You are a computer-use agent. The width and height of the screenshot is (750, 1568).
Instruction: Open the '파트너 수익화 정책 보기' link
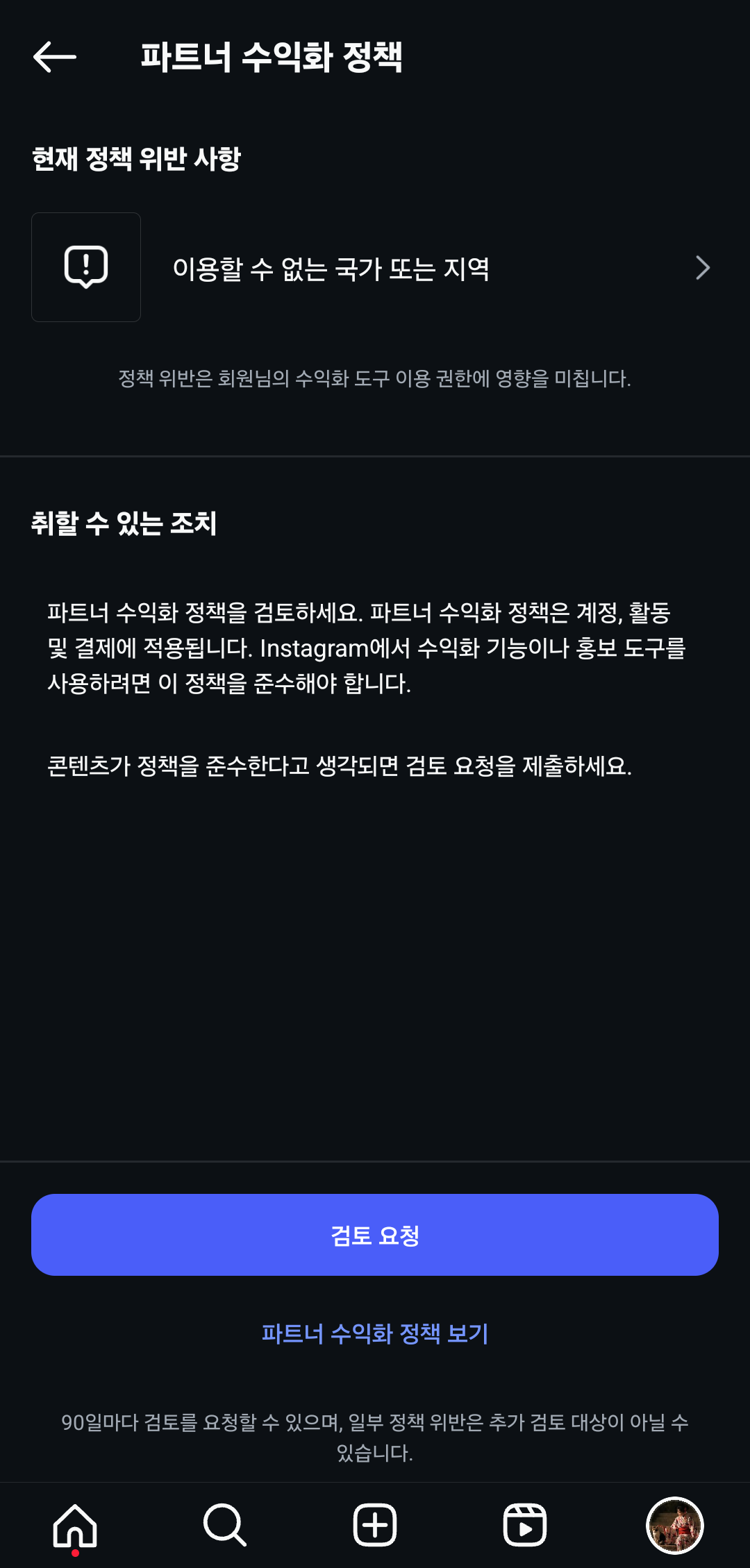pyautogui.click(x=375, y=1333)
